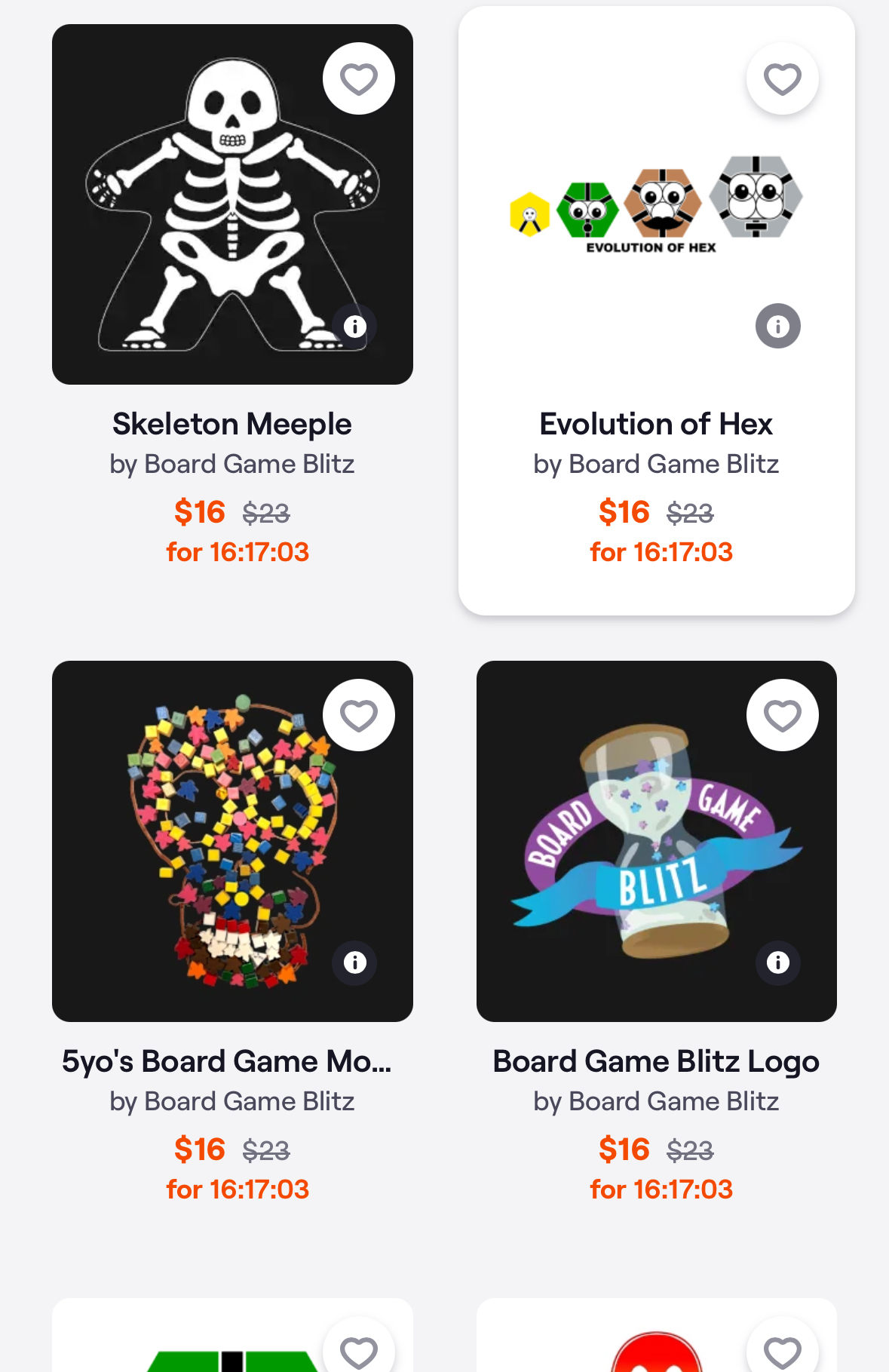The width and height of the screenshot is (889, 1372).
Task: Heart the Board Game Blitz Logo design
Action: click(782, 715)
